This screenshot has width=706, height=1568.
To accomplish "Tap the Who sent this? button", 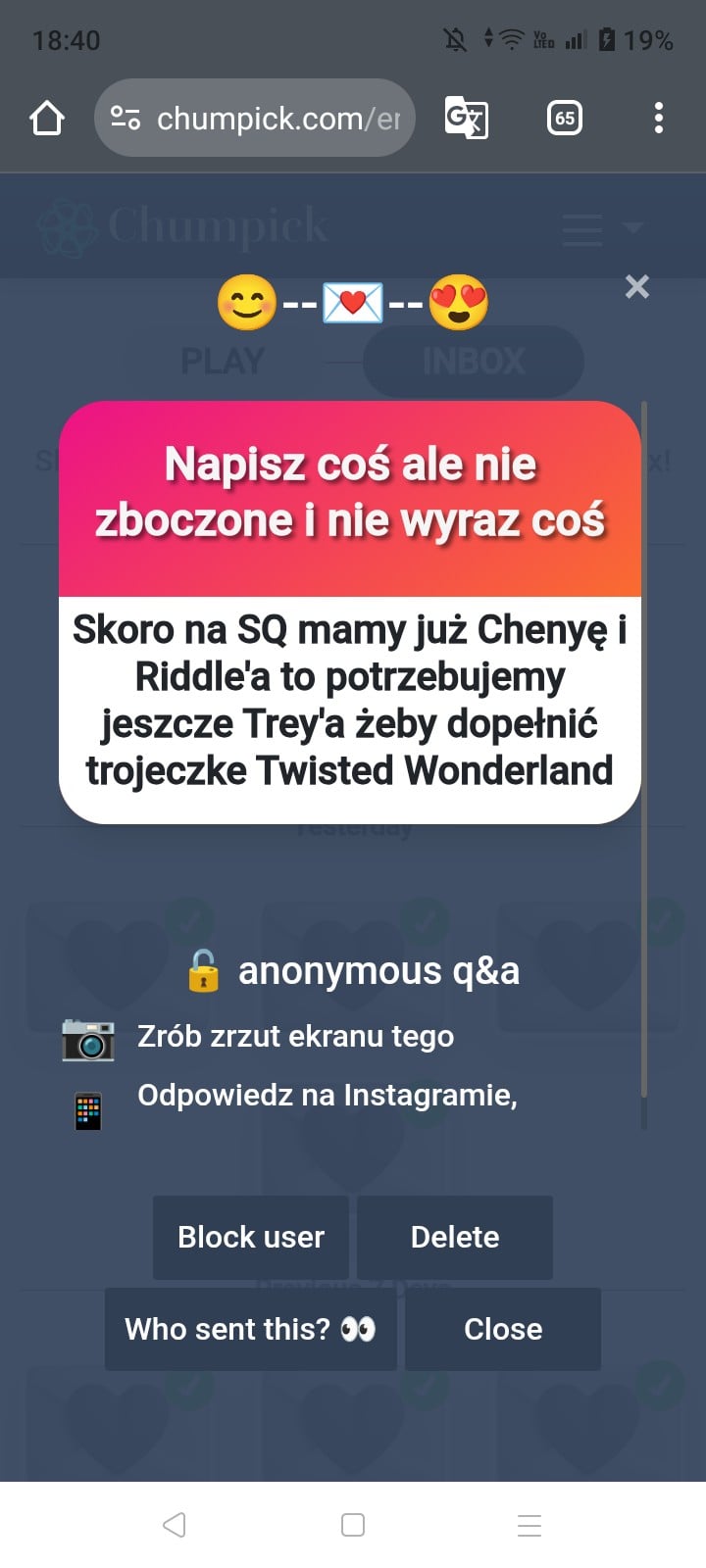I will click(x=251, y=1329).
